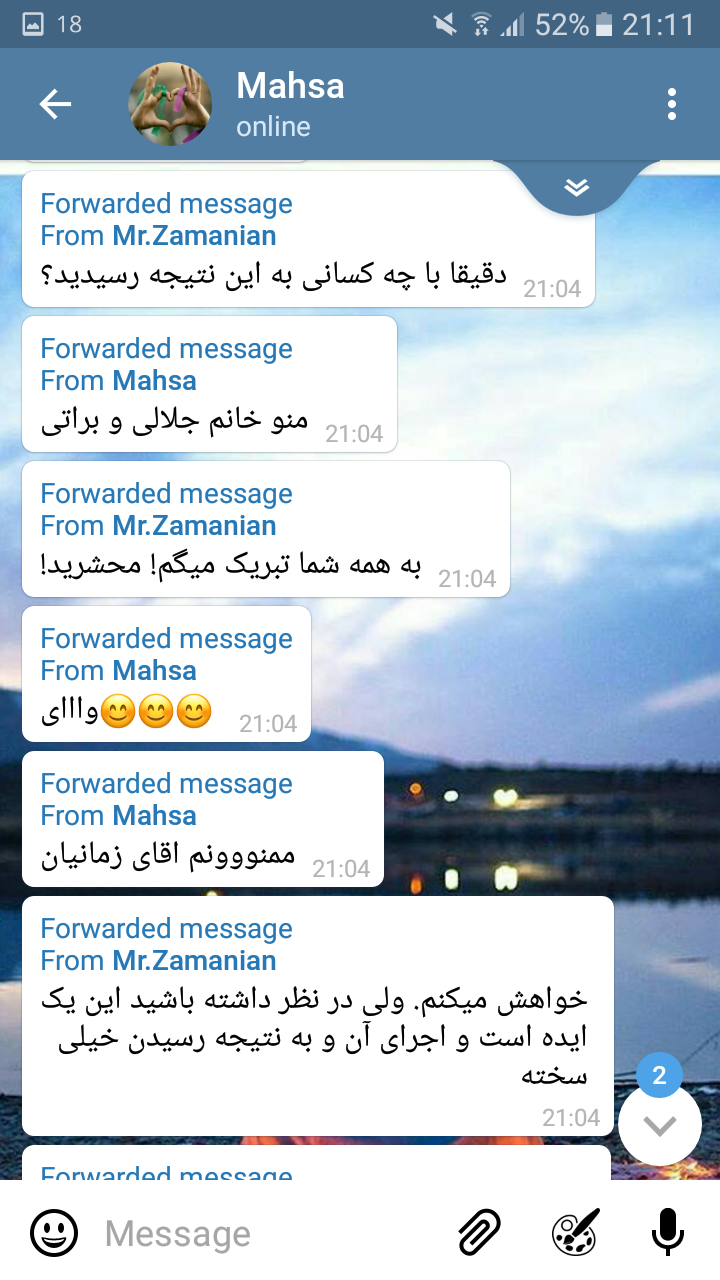The width and height of the screenshot is (720, 1280).
Task: Open Mahsa's profile picture
Action: click(x=170, y=104)
